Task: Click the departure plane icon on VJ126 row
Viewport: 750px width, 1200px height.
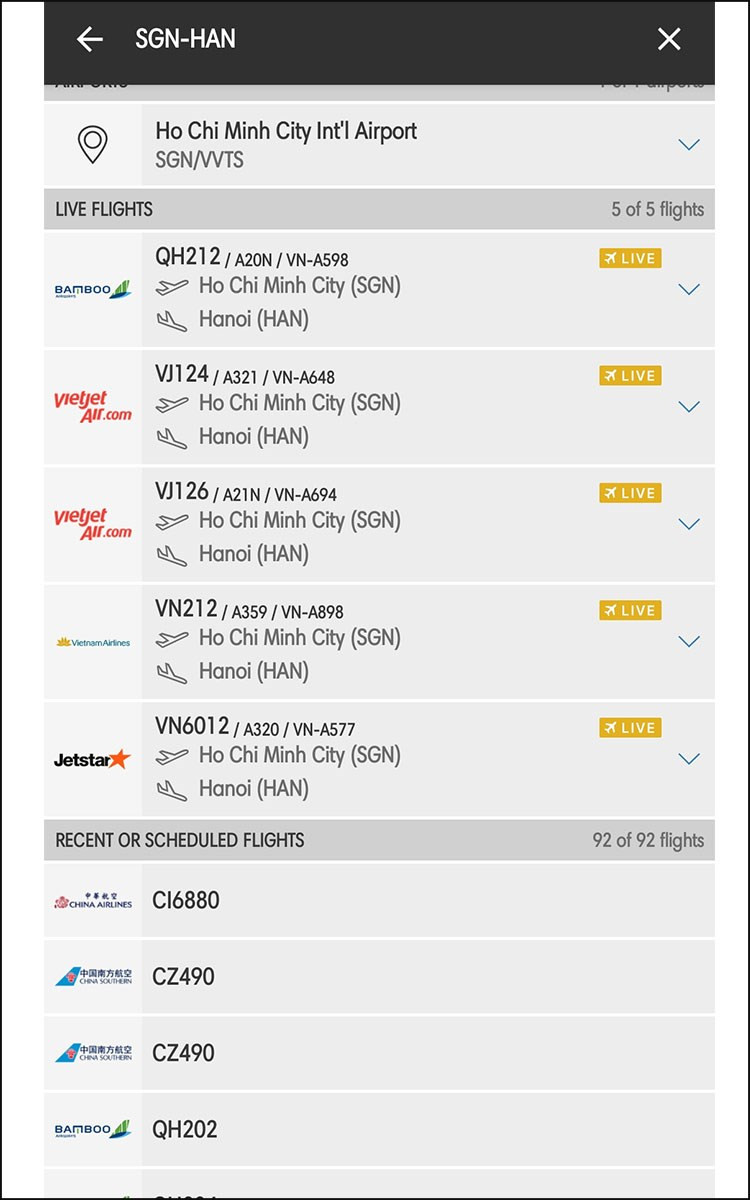Action: point(174,520)
